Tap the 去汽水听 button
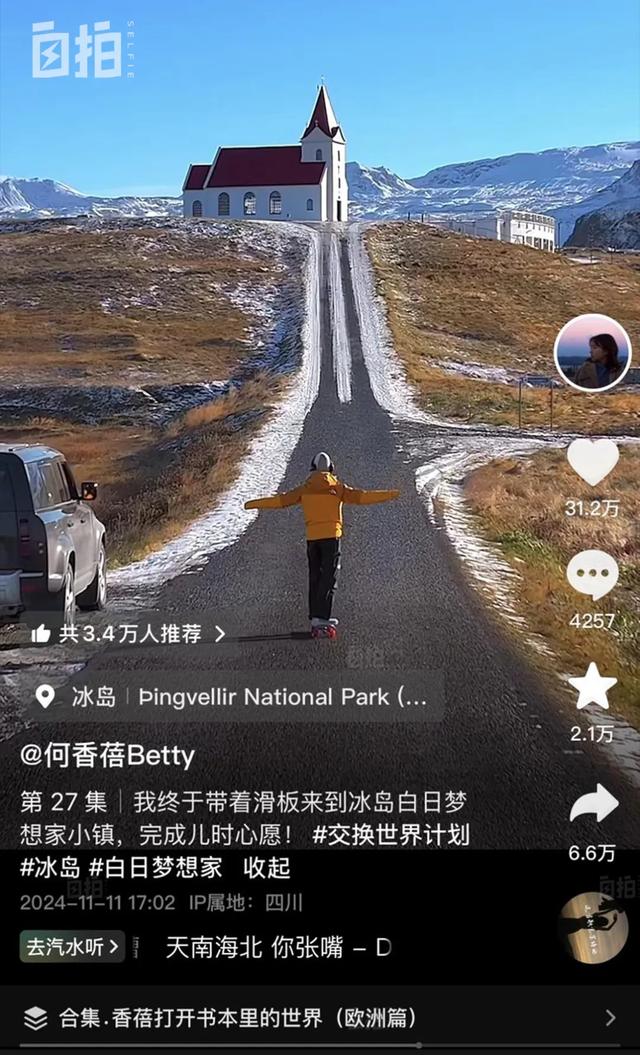This screenshot has width=640, height=1055. pyautogui.click(x=72, y=946)
